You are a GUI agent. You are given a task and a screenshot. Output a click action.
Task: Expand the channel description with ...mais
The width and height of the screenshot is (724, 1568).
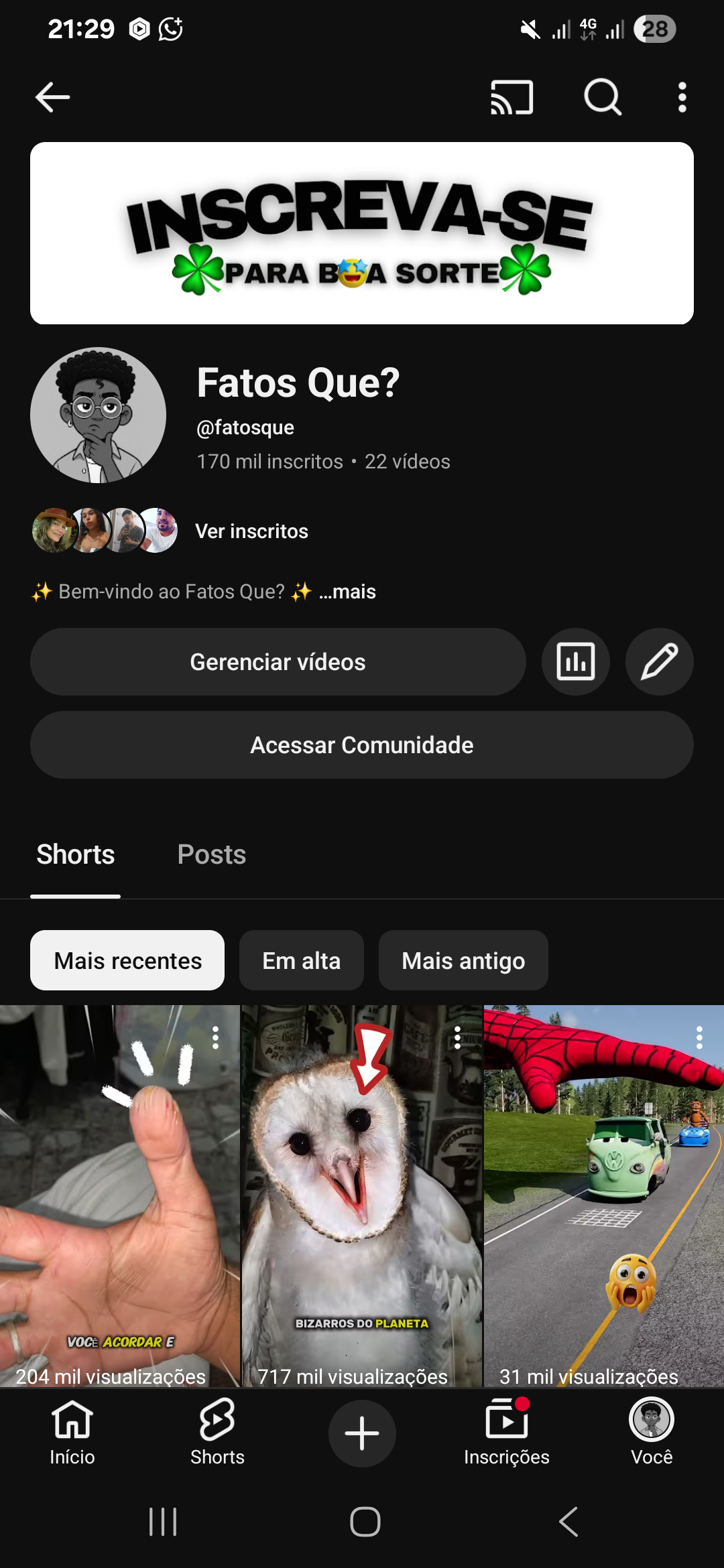pyautogui.click(x=347, y=592)
